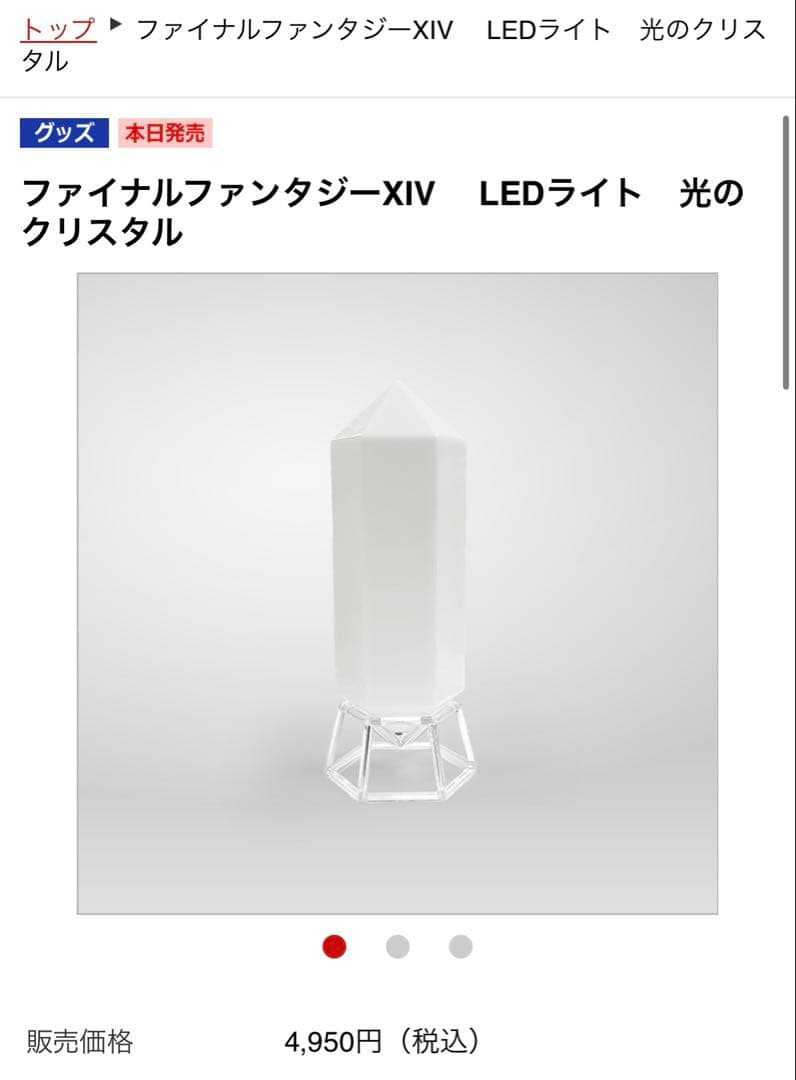Click the clear stand in the product photo
The image size is (796, 1080).
(x=398, y=755)
